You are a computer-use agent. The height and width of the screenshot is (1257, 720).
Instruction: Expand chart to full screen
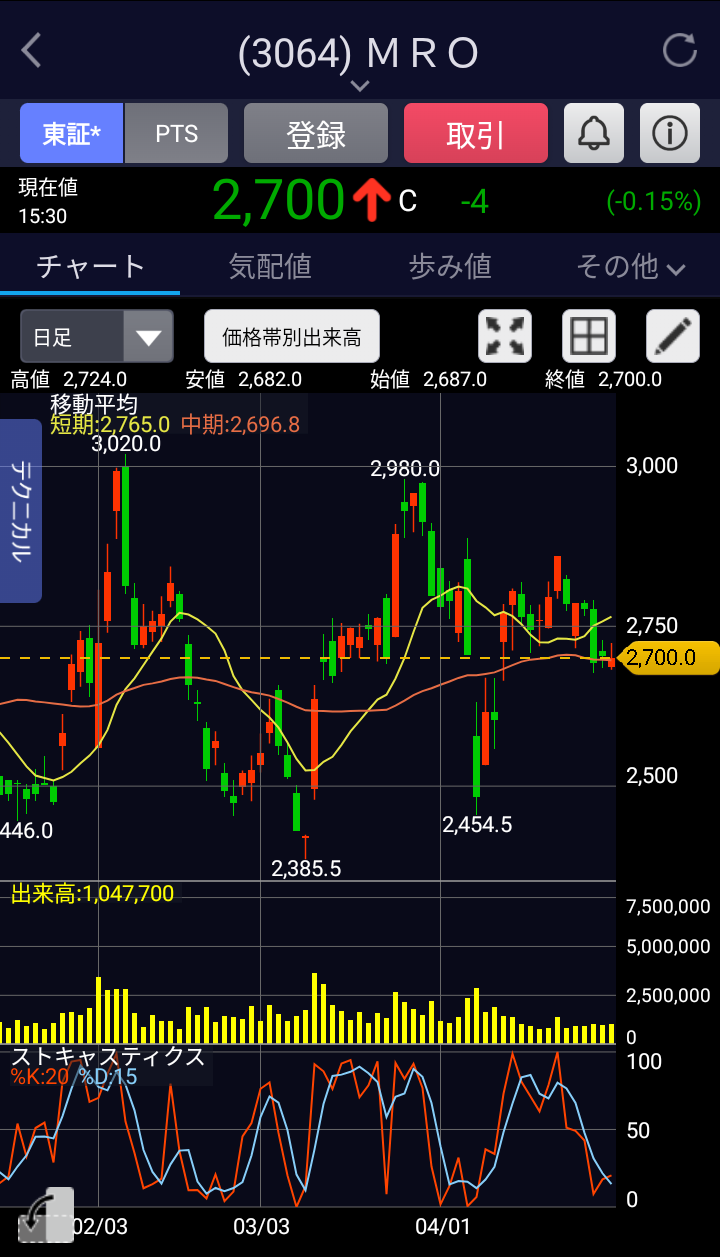click(x=505, y=336)
